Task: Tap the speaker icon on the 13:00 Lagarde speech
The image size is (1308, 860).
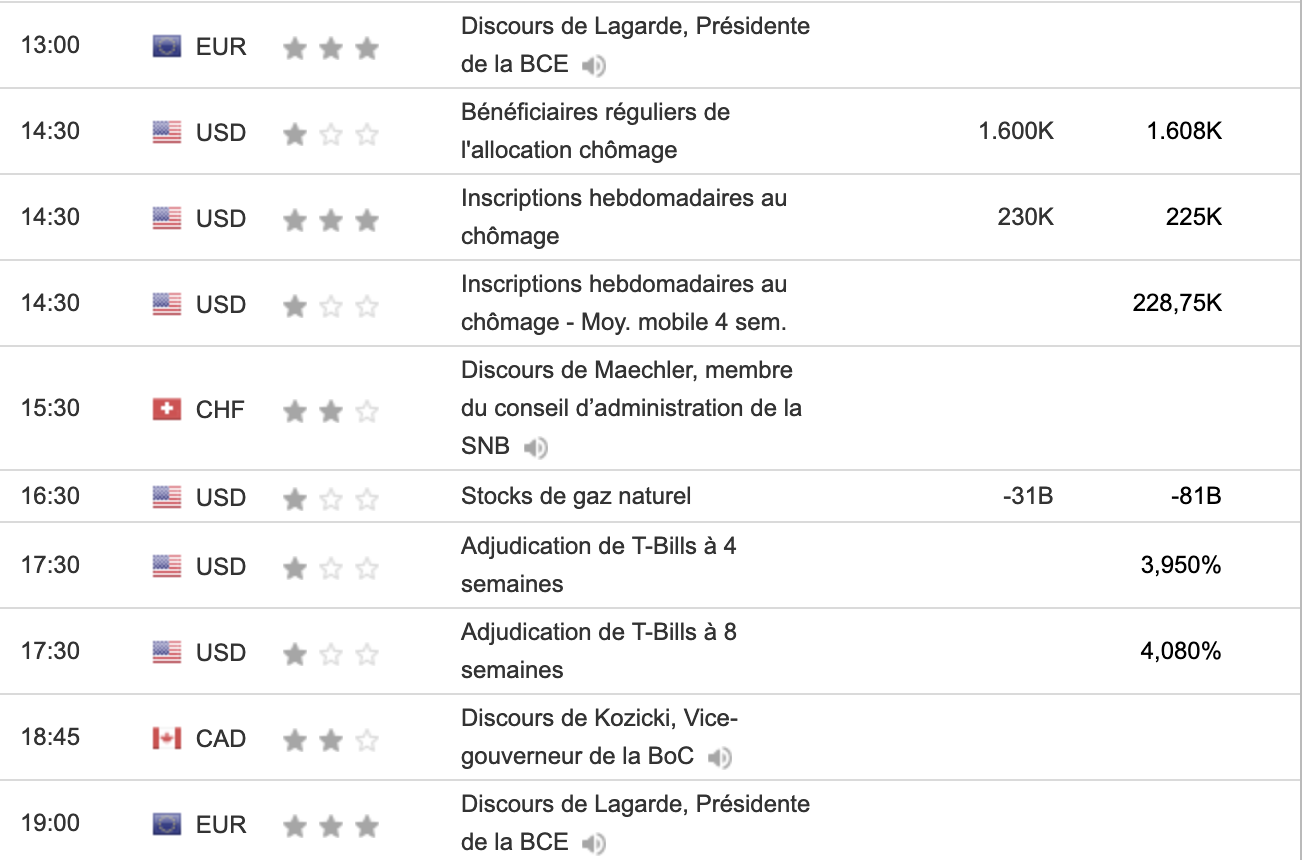Action: point(594,67)
